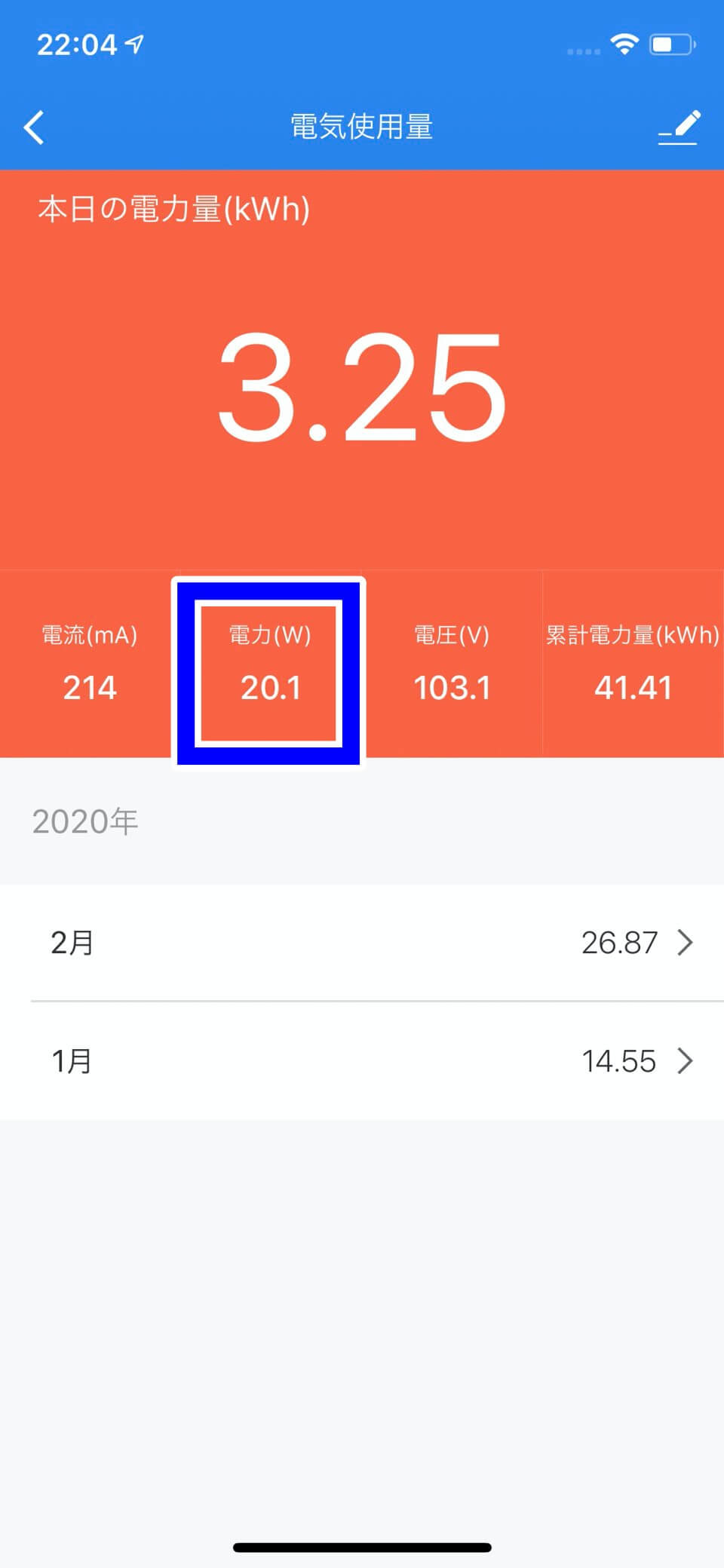Screen dimensions: 724x1568
Task: Tap the edit pencil icon
Action: [x=679, y=127]
